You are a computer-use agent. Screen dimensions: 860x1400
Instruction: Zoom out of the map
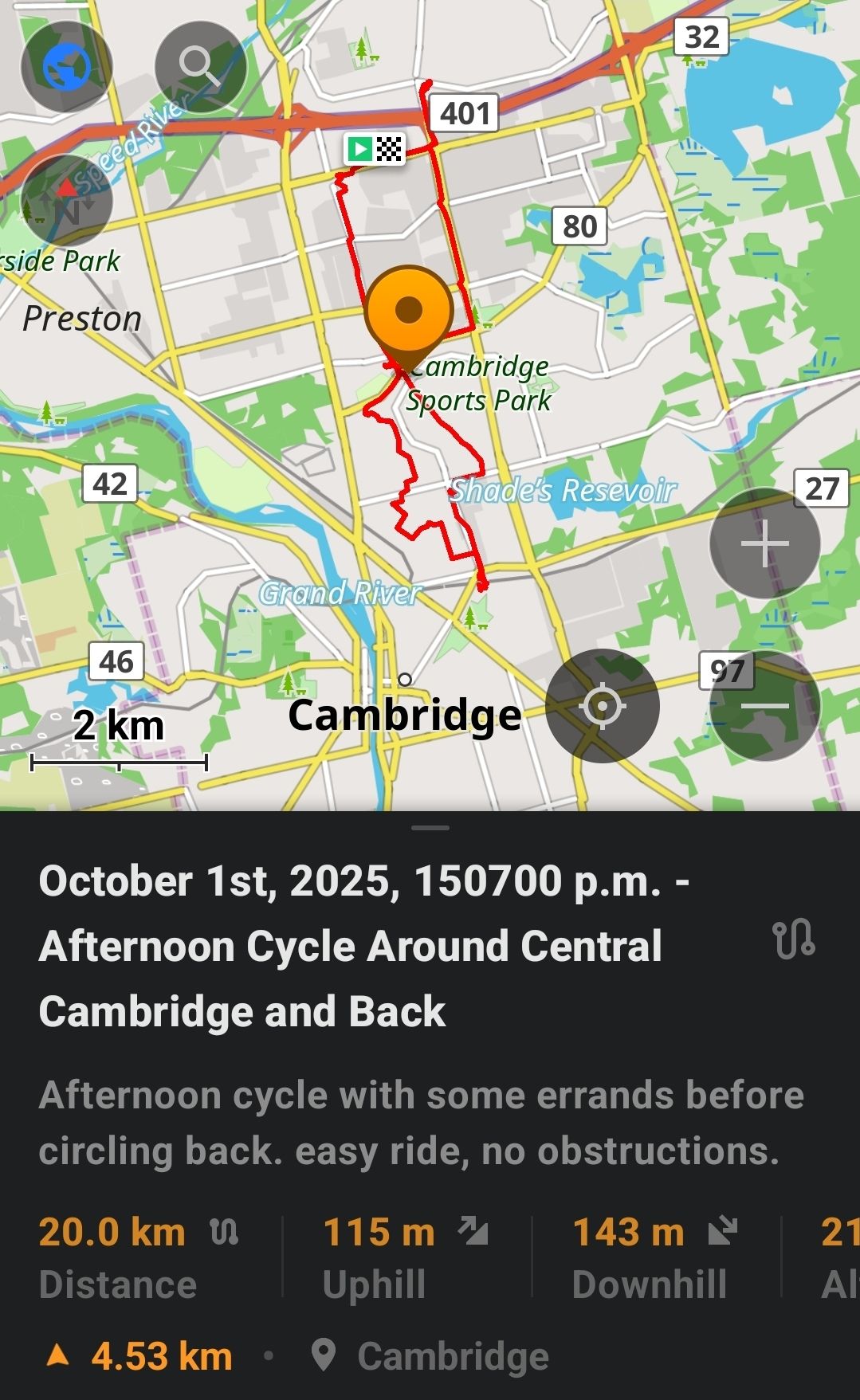click(764, 706)
